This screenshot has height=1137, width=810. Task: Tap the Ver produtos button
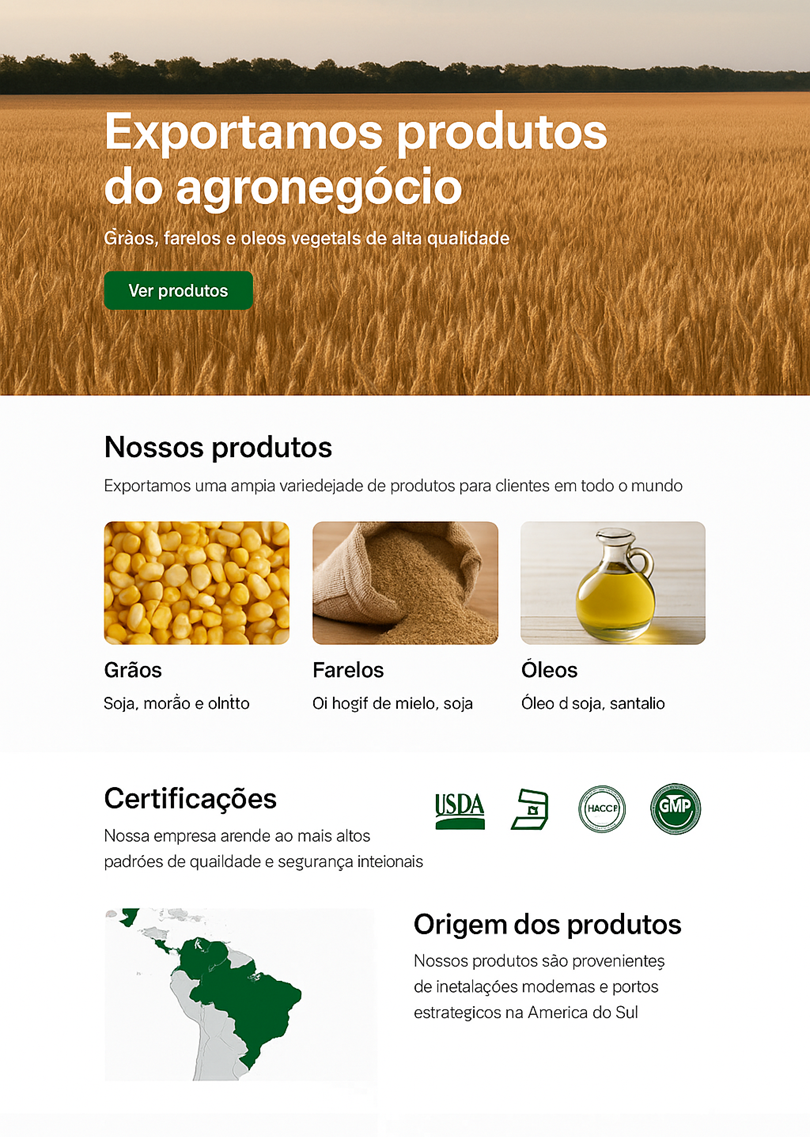pyautogui.click(x=178, y=291)
